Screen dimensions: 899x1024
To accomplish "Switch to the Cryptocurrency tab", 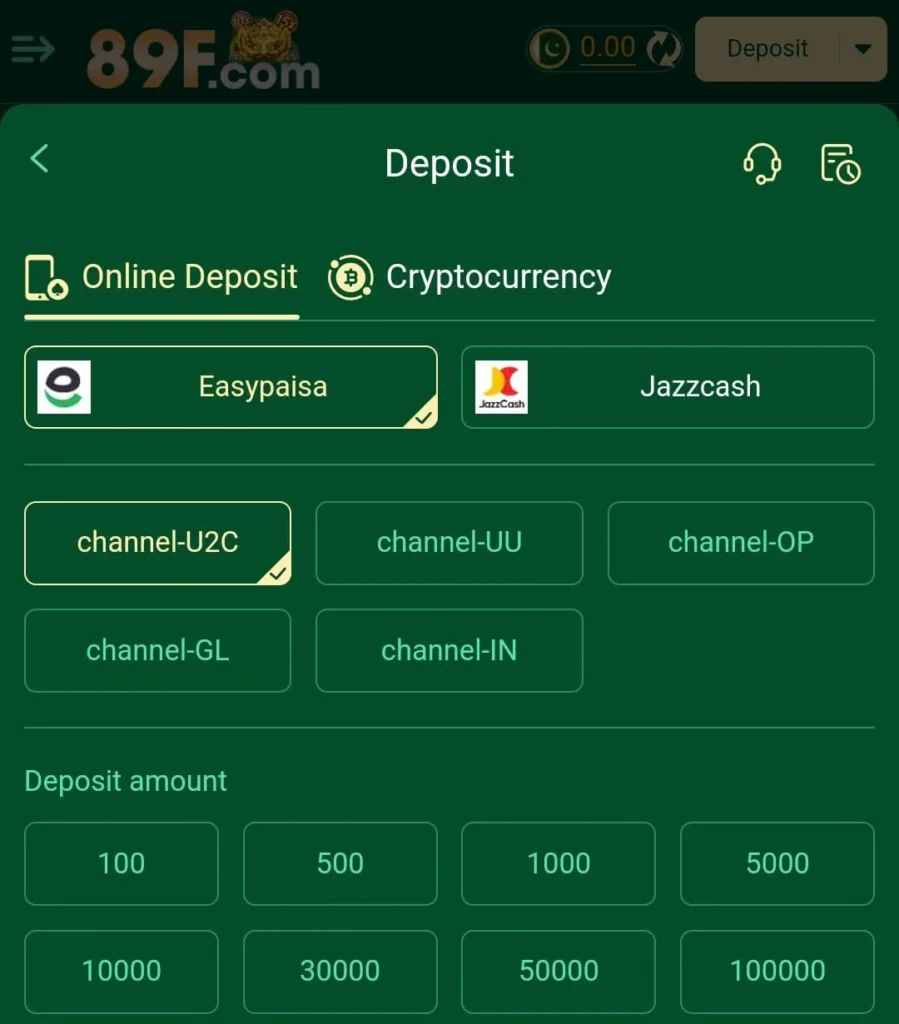I will 470,277.
